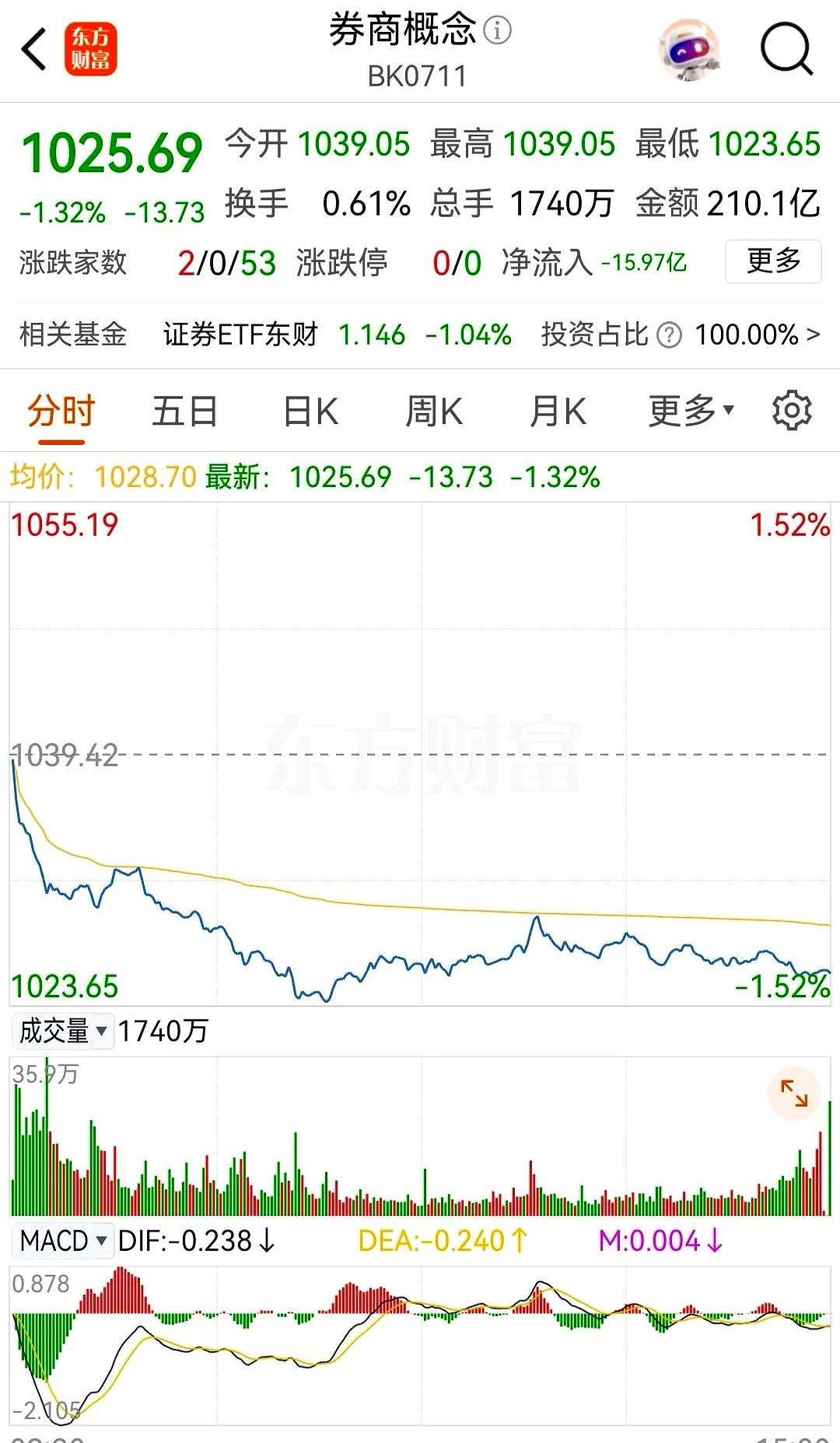Tap the 更多 button for more stats
The height and width of the screenshot is (1443, 840).
click(772, 263)
